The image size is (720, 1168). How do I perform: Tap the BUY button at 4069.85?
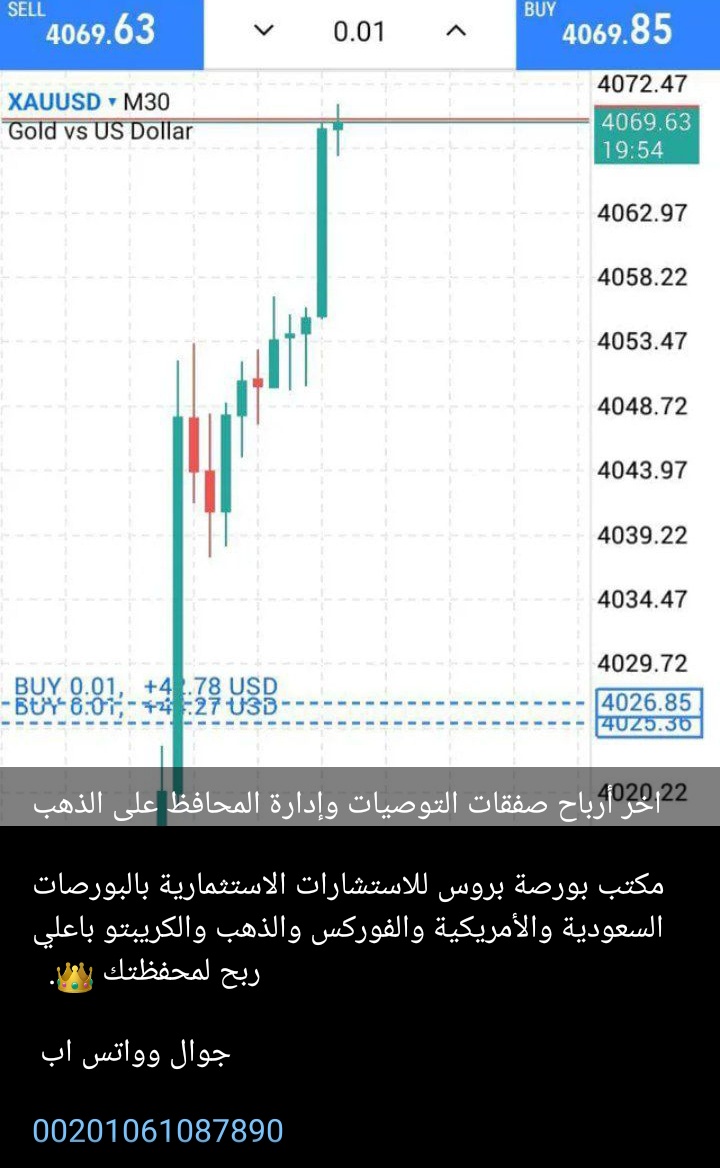click(615, 28)
